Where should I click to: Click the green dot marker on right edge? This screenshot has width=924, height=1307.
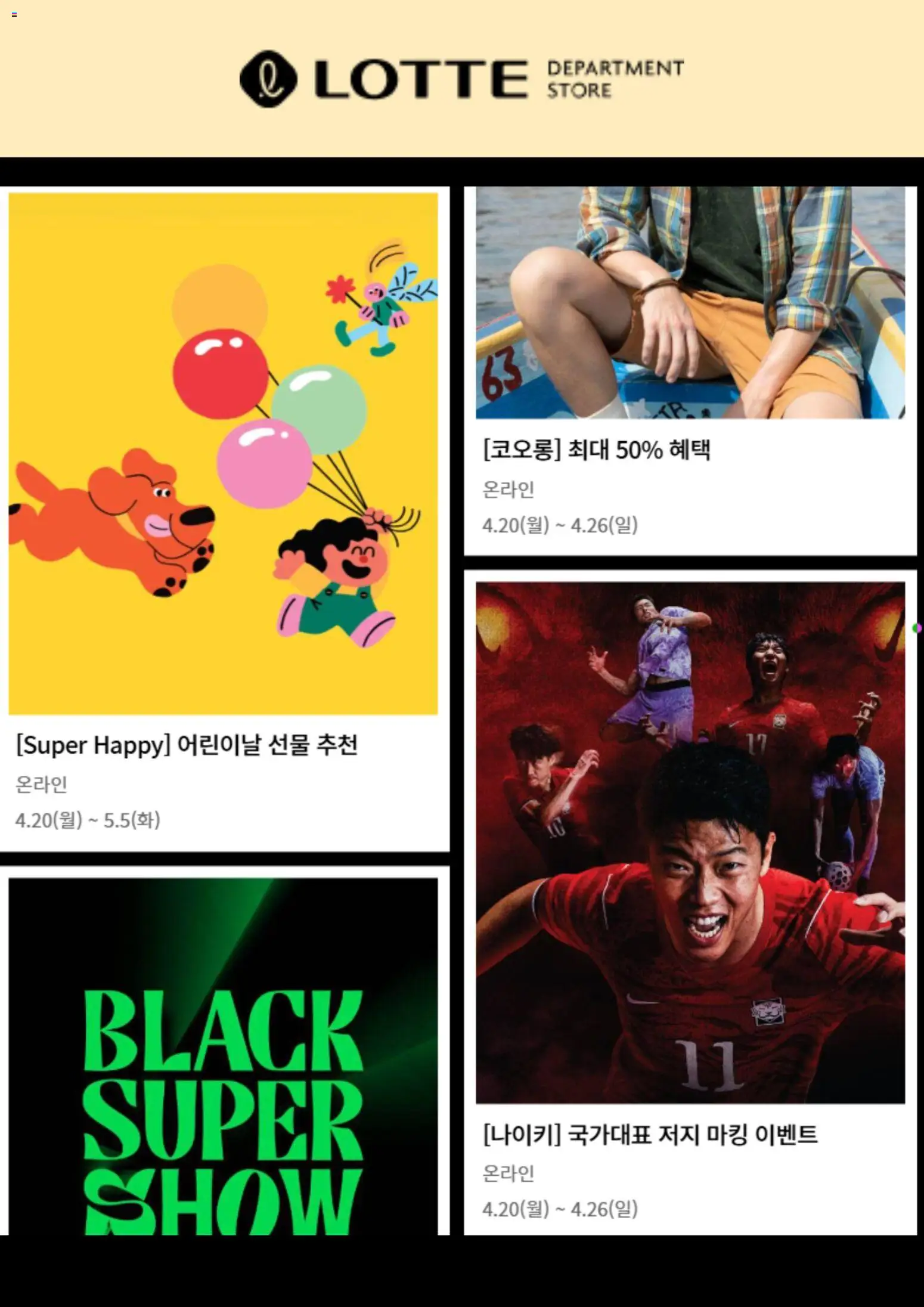coord(916,627)
